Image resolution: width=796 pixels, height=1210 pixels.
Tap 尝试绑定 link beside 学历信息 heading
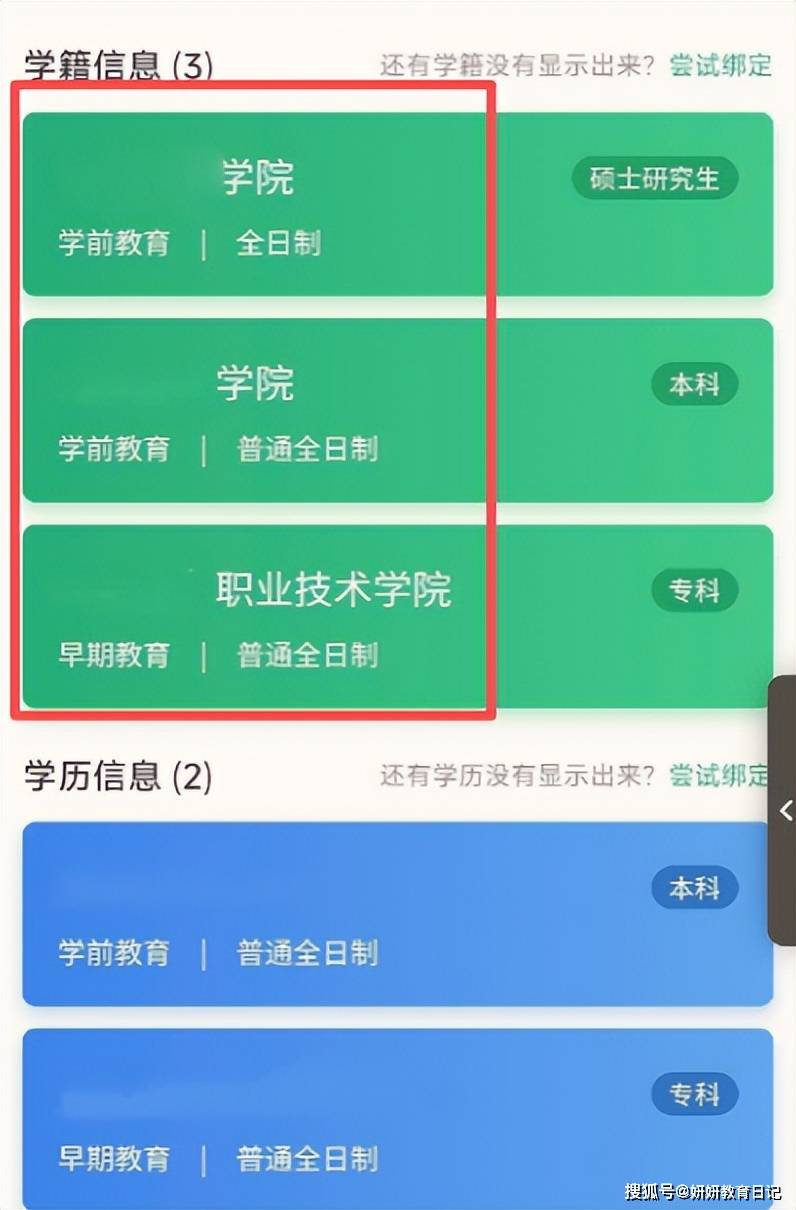click(x=720, y=775)
